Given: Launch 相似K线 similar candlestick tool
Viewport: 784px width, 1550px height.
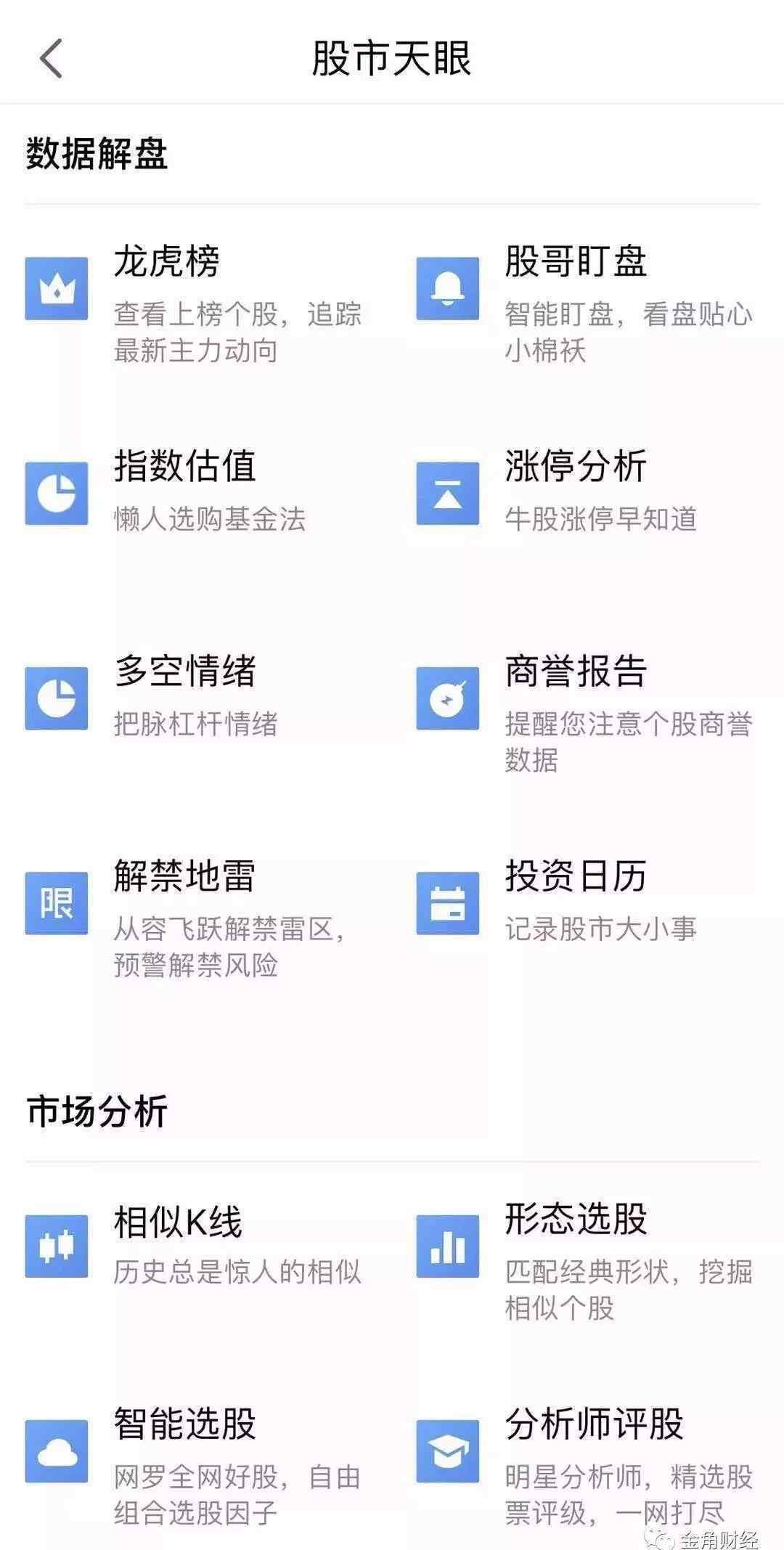Looking at the screenshot, I should [x=196, y=1245].
